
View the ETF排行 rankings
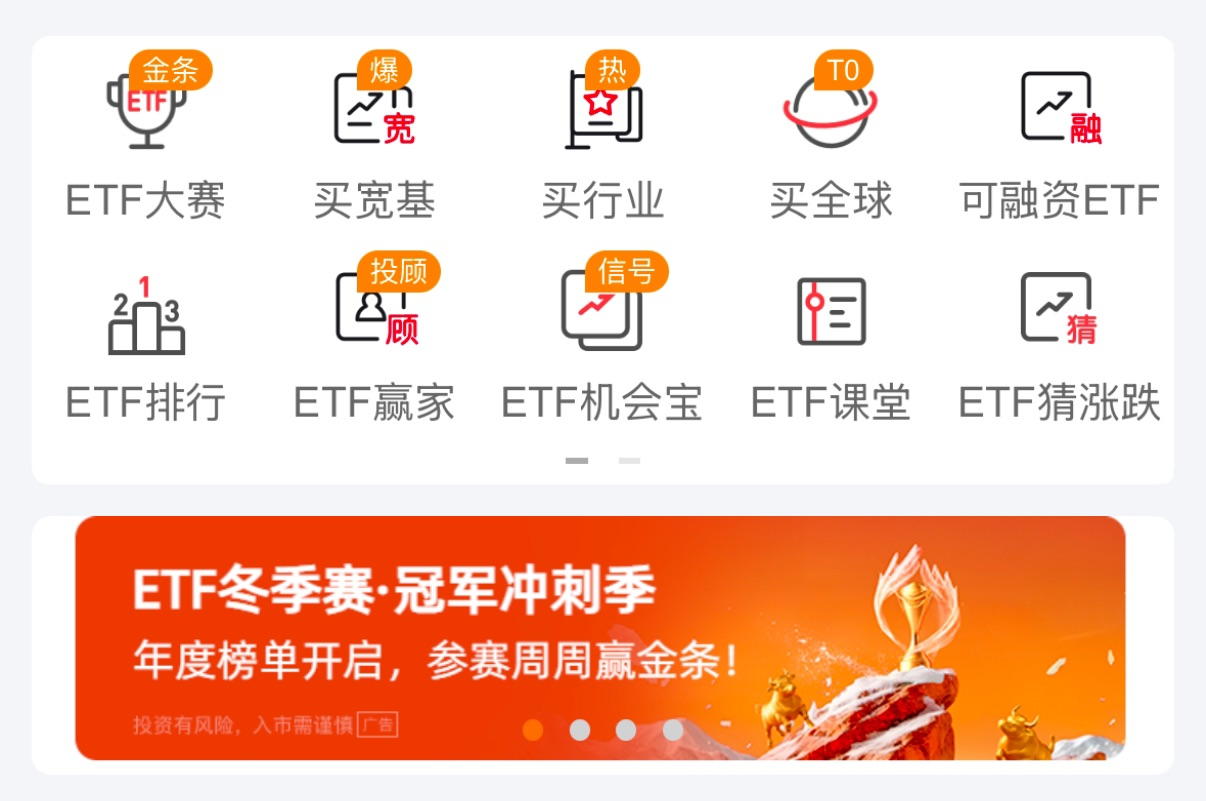pos(146,345)
